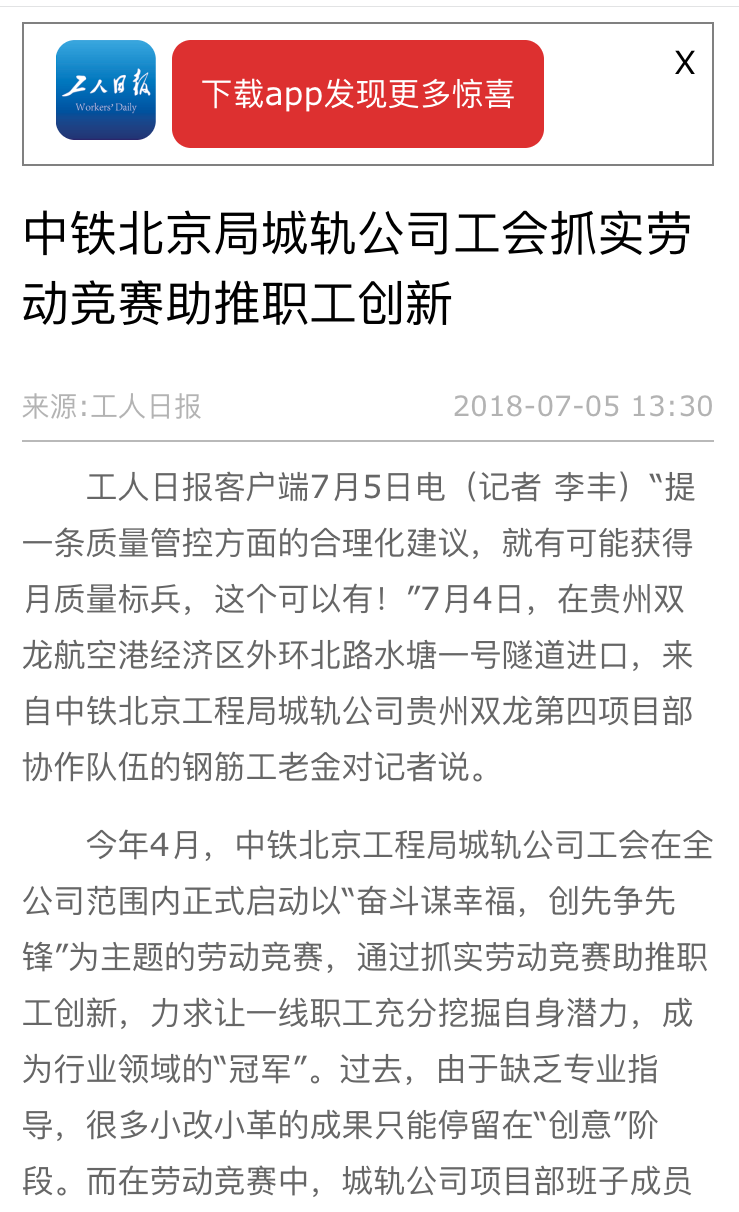Dismiss the app download banner
739x1212 pixels.
[684, 63]
